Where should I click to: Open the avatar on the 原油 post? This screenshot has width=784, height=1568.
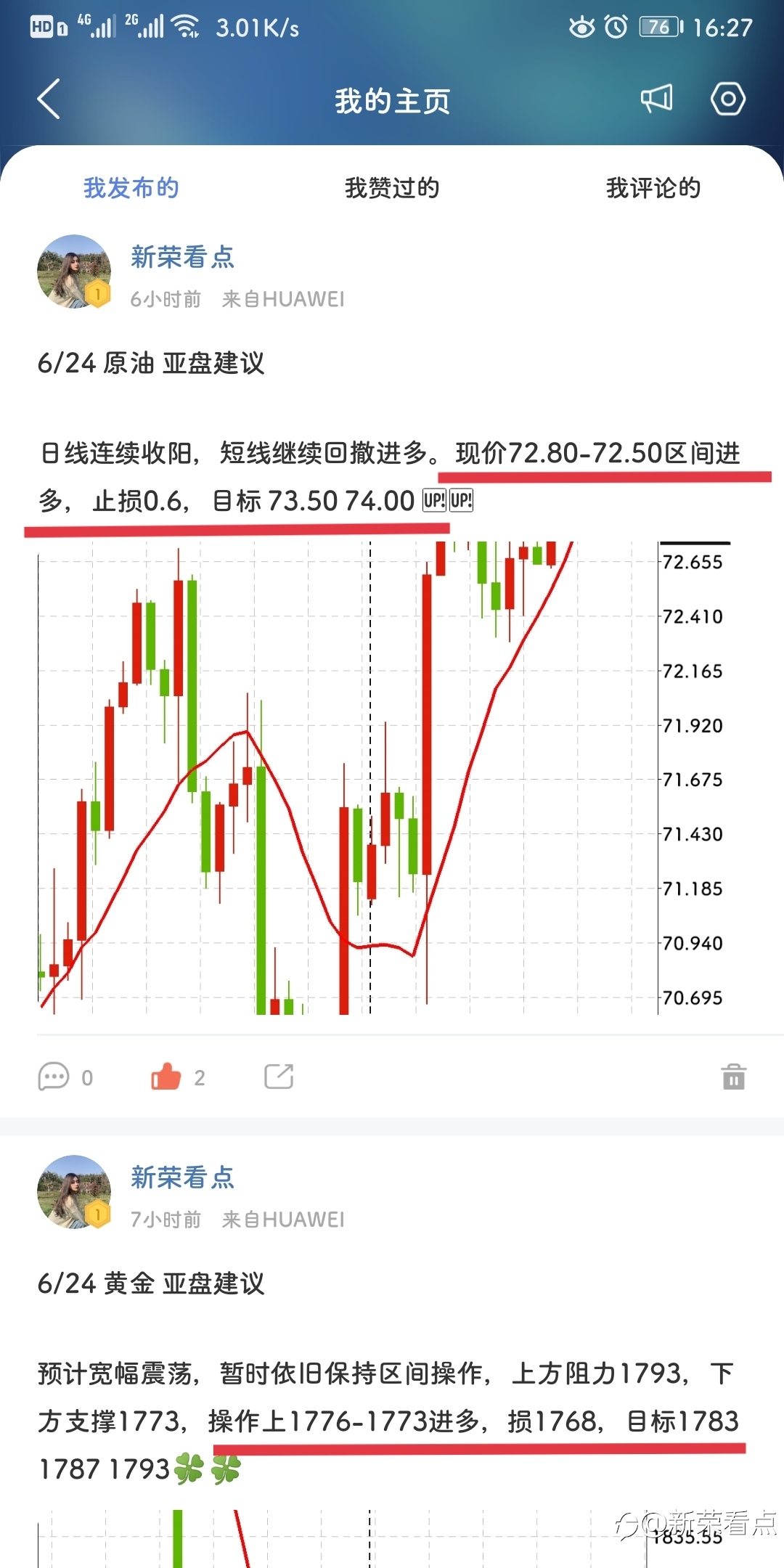click(x=74, y=271)
